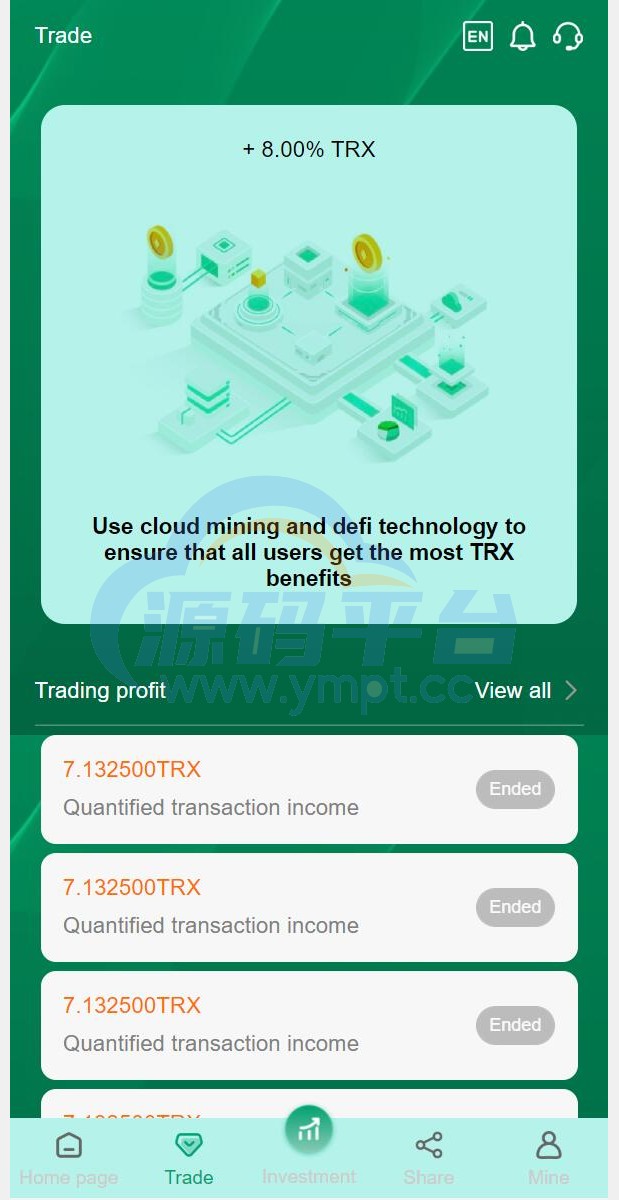Switch to the Share tab
This screenshot has height=1200, width=619.
pos(429,1158)
